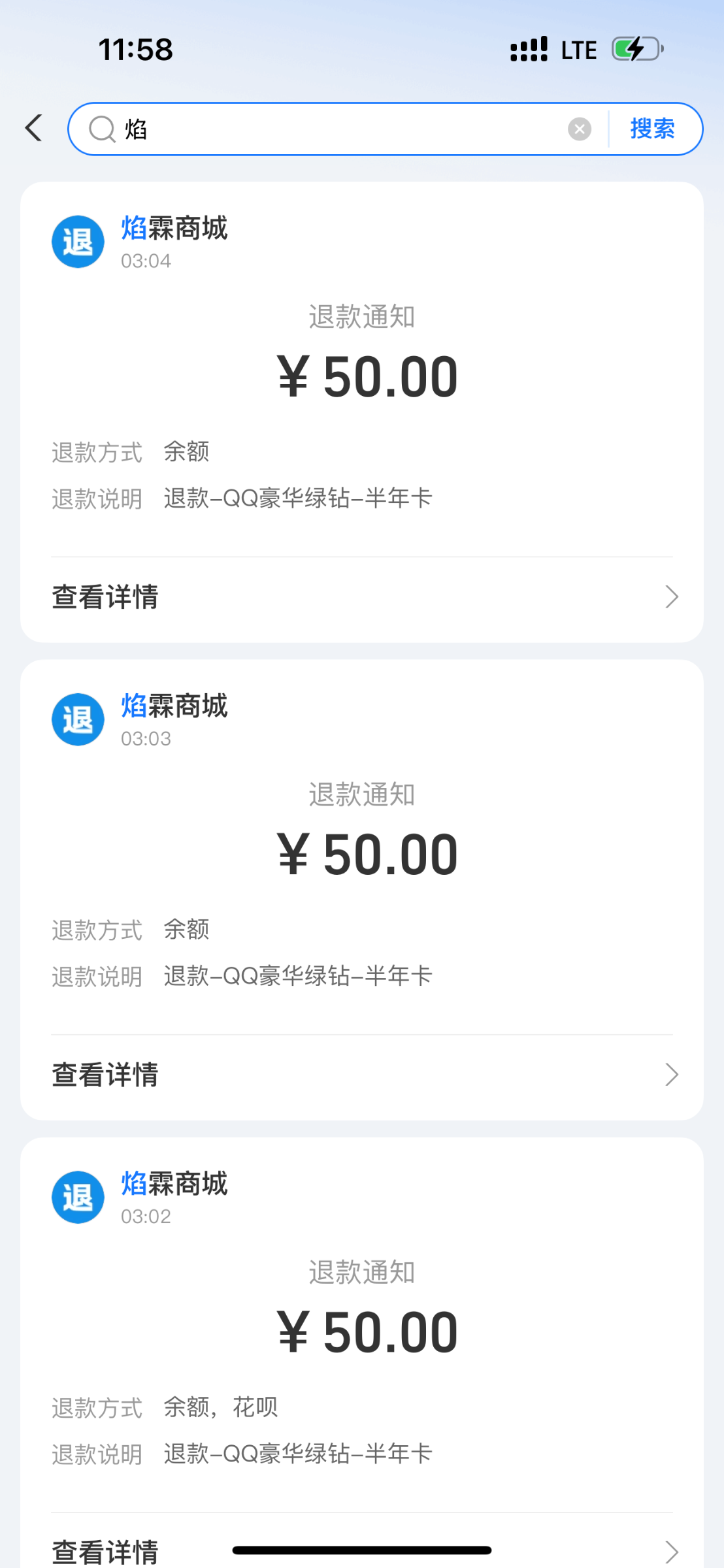Open the 03:04 焰霖商城 refund card

click(361, 379)
